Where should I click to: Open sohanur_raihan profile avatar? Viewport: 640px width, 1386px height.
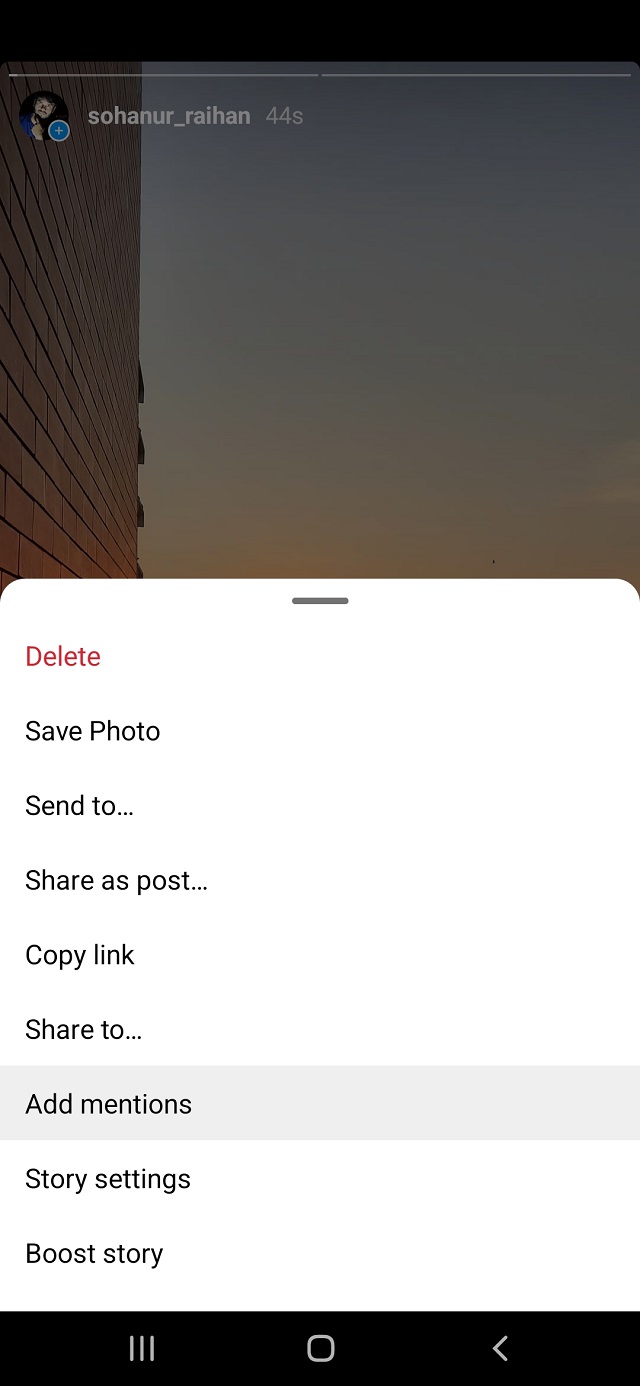tap(44, 116)
